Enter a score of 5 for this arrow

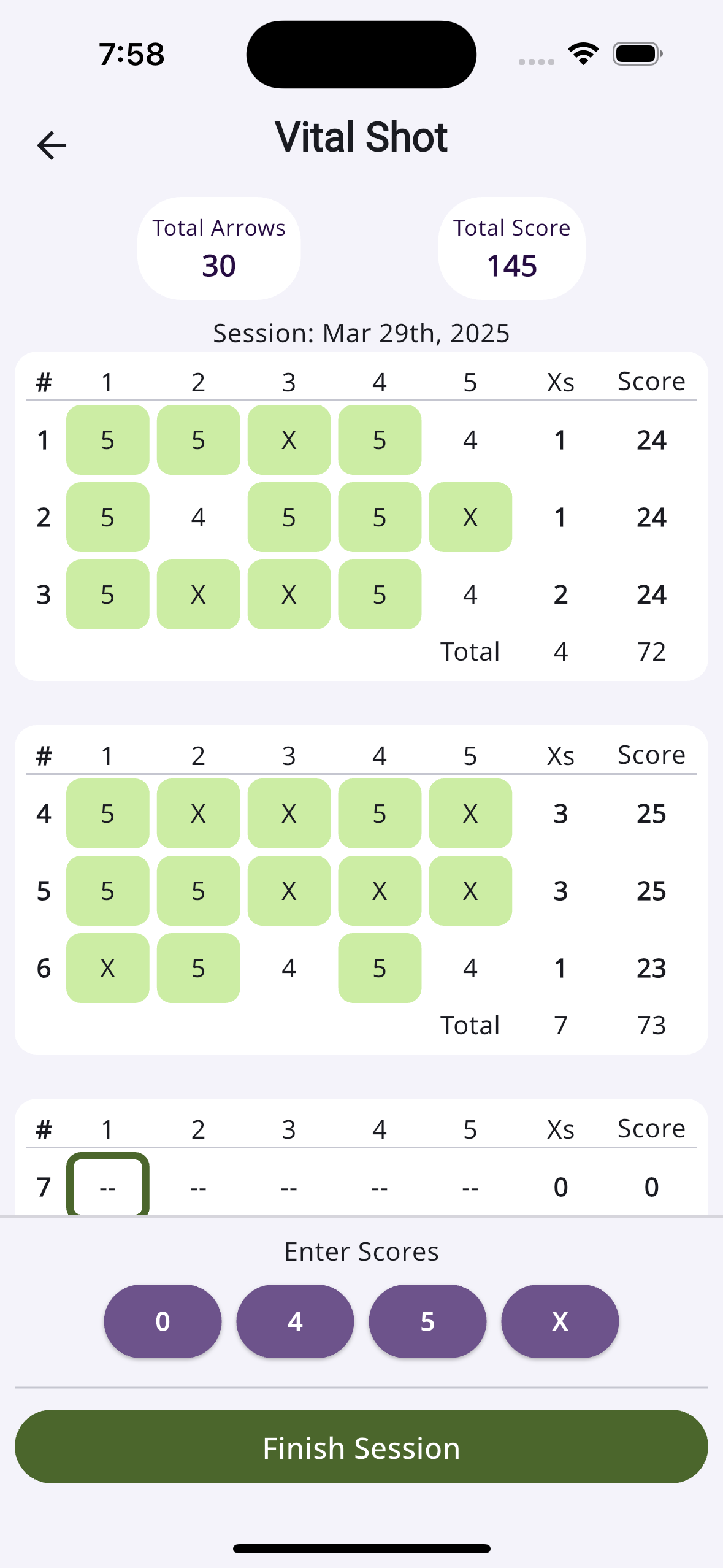point(427,1321)
